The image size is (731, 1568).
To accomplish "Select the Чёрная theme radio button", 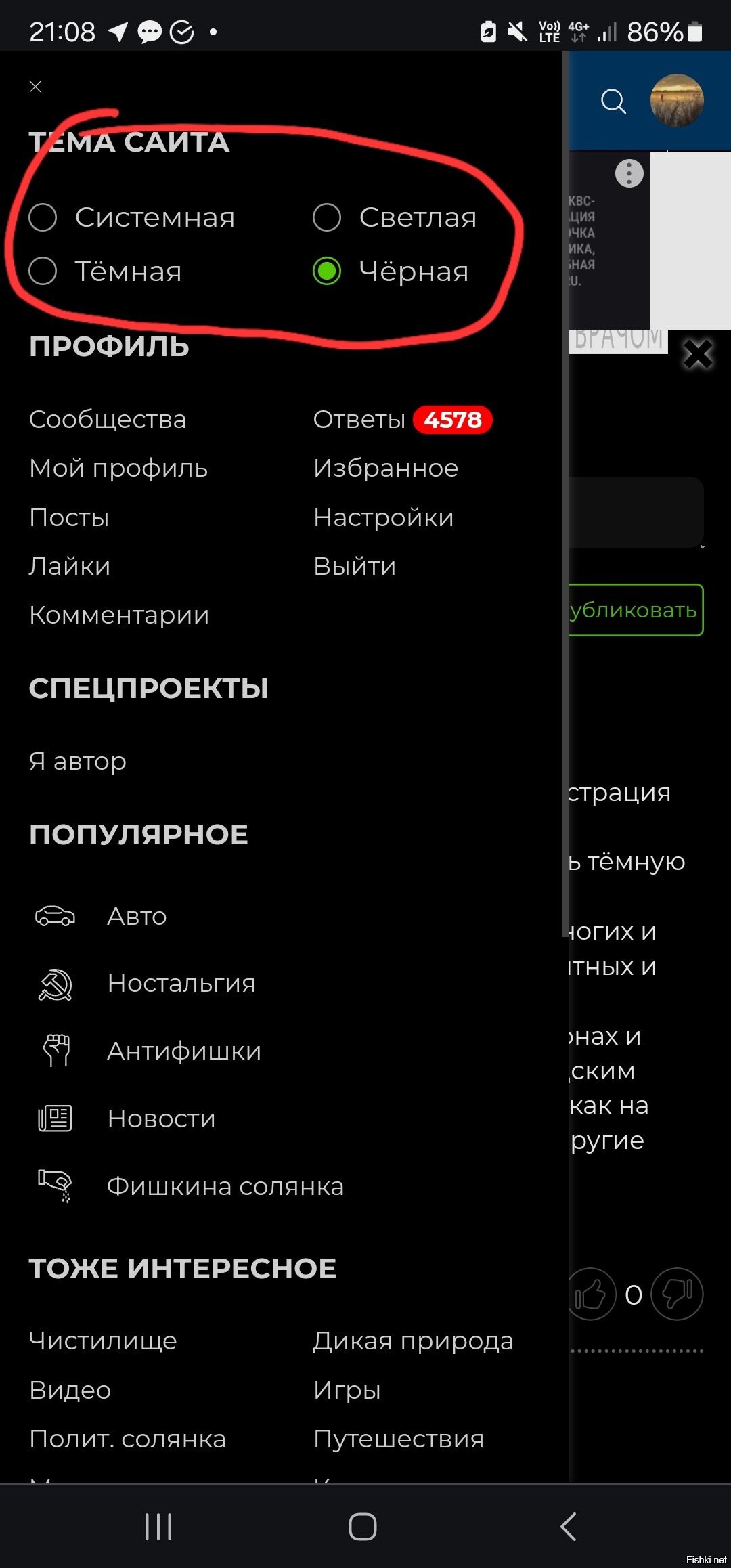I will tap(327, 271).
